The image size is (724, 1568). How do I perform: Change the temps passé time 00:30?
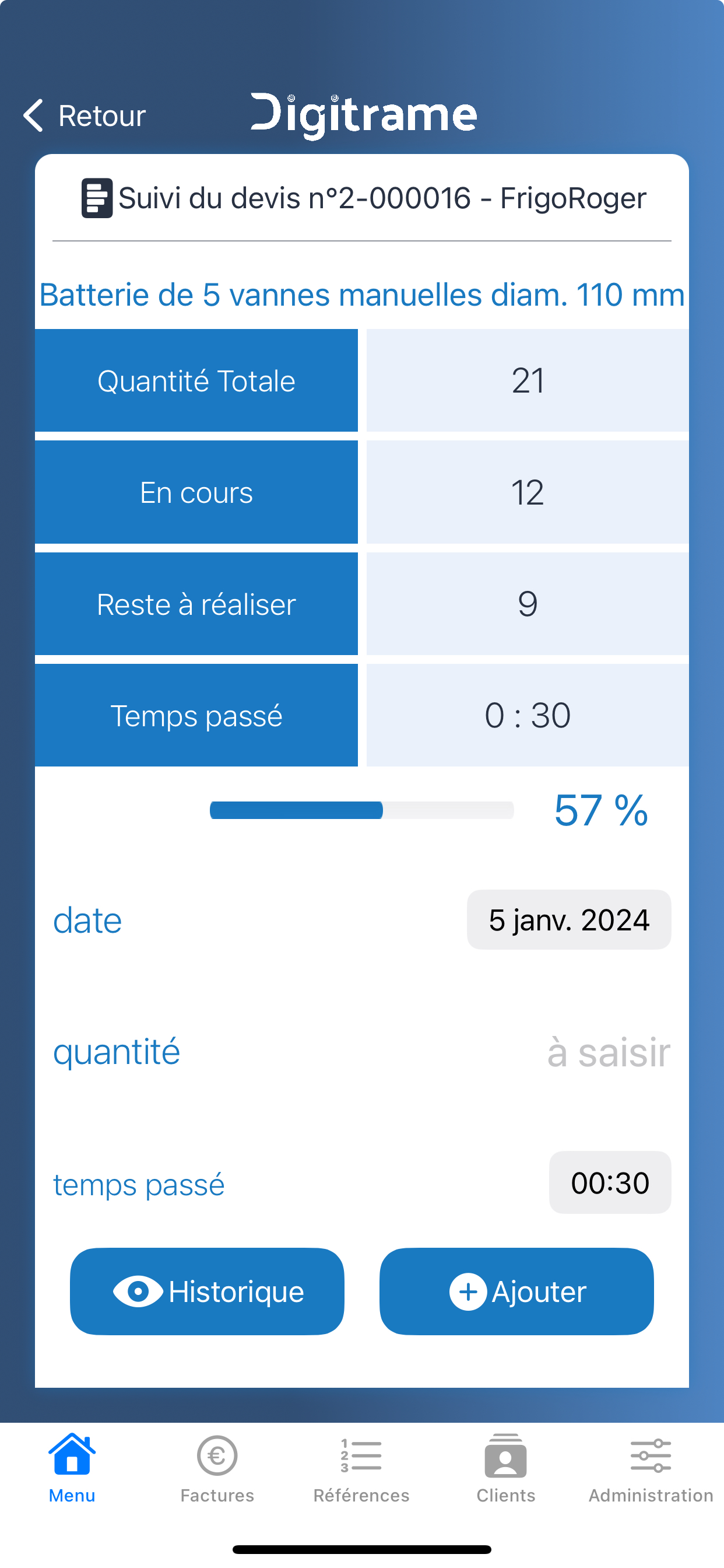(610, 1182)
